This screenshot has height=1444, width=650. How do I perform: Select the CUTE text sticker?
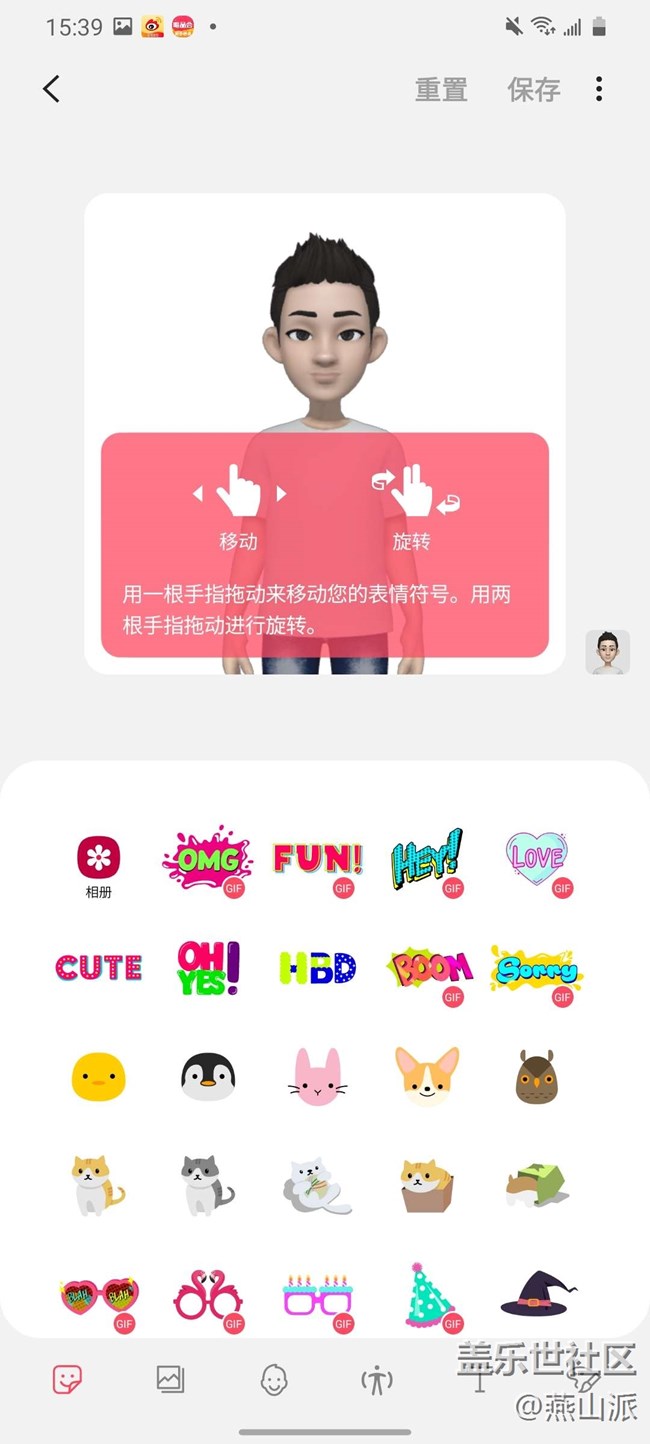(99, 968)
